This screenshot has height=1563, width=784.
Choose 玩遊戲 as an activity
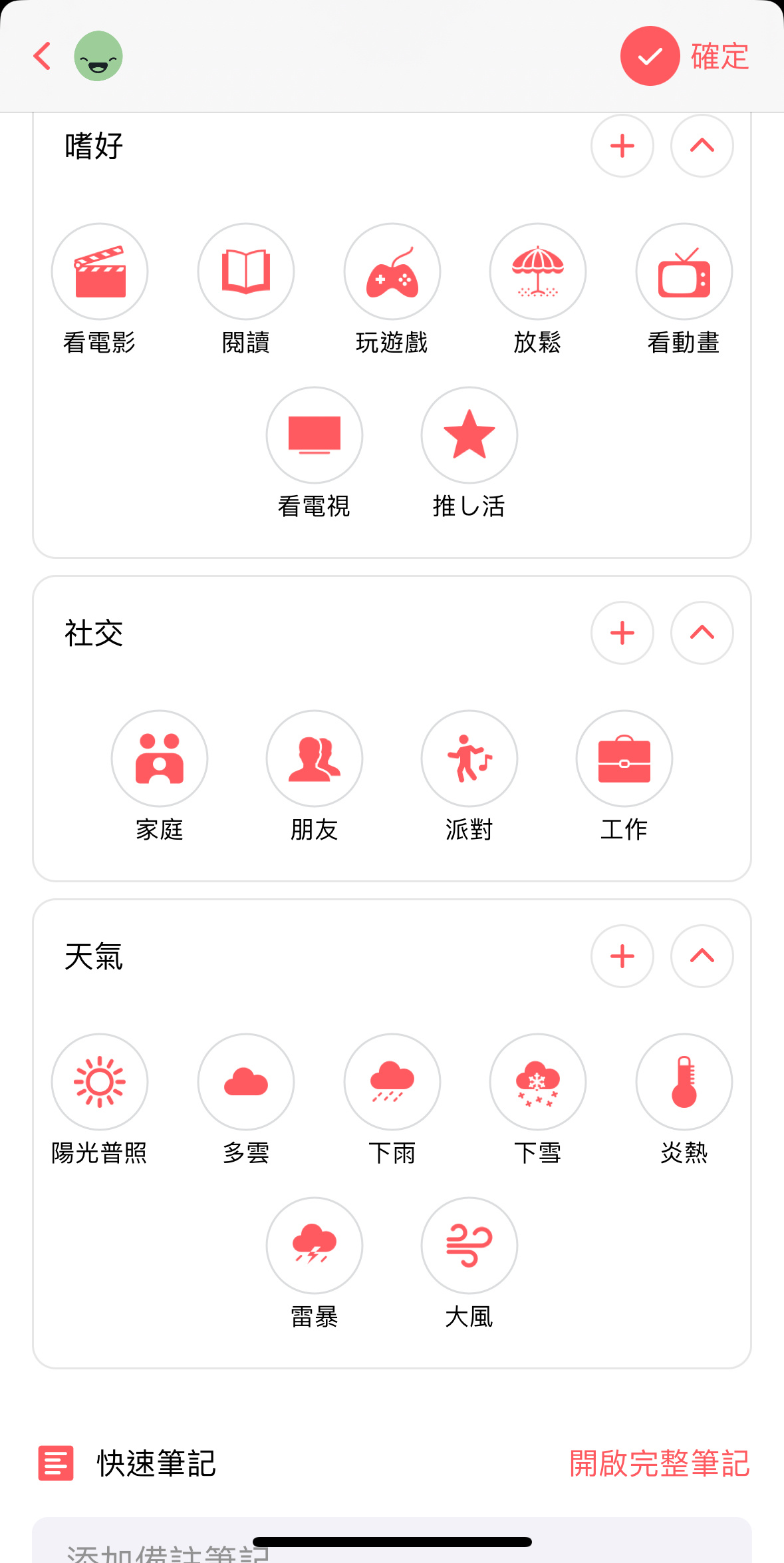click(x=392, y=271)
